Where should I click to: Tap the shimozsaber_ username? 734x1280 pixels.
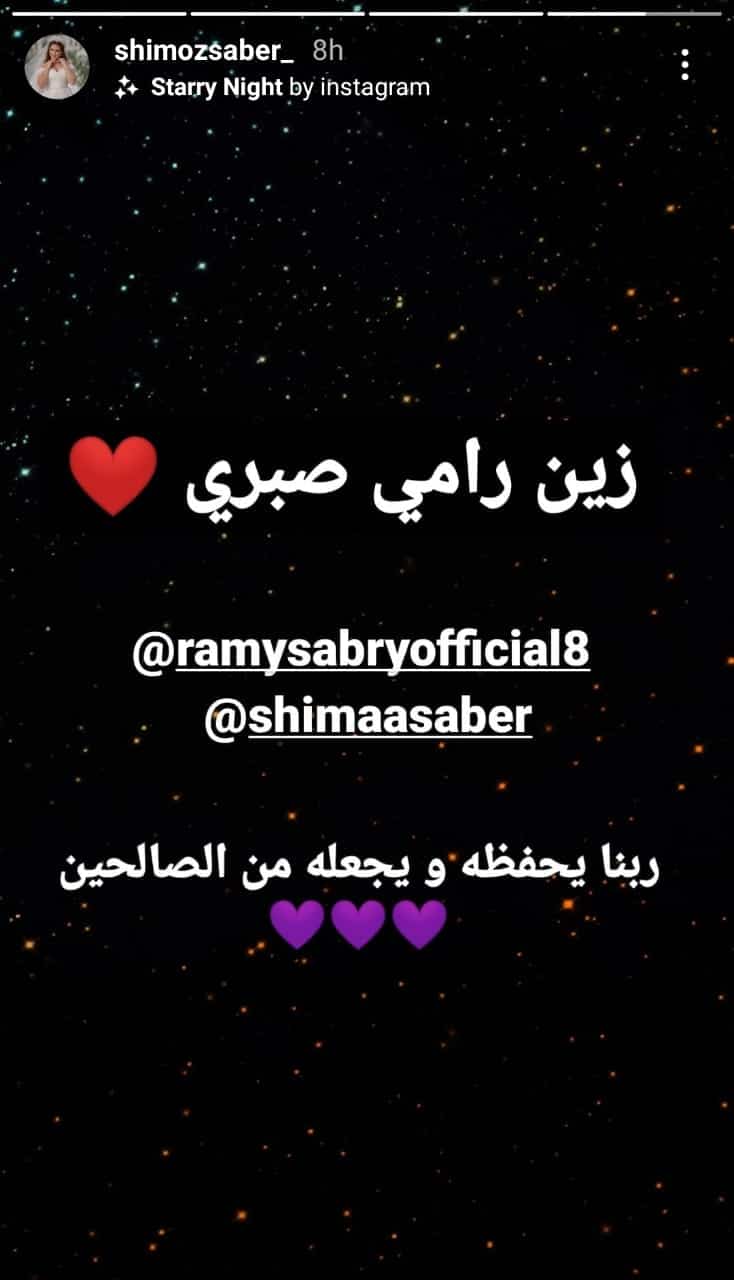click(x=204, y=51)
